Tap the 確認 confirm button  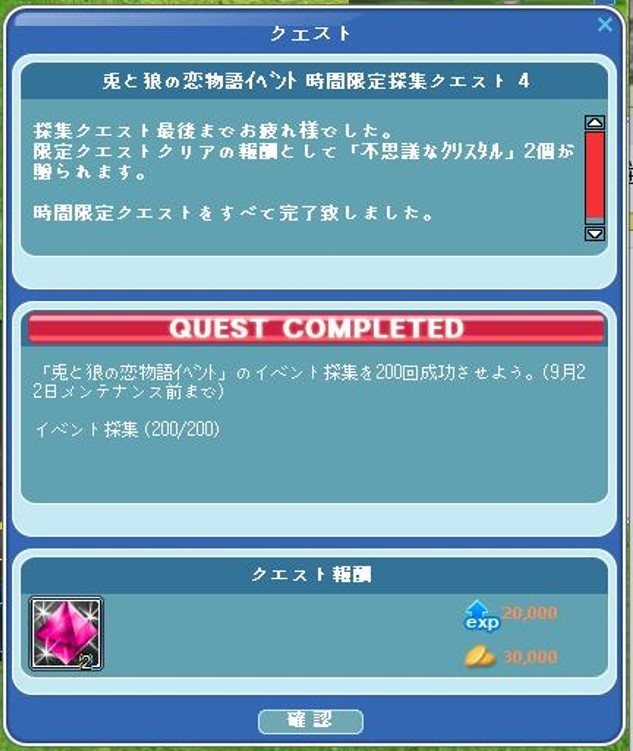310,720
